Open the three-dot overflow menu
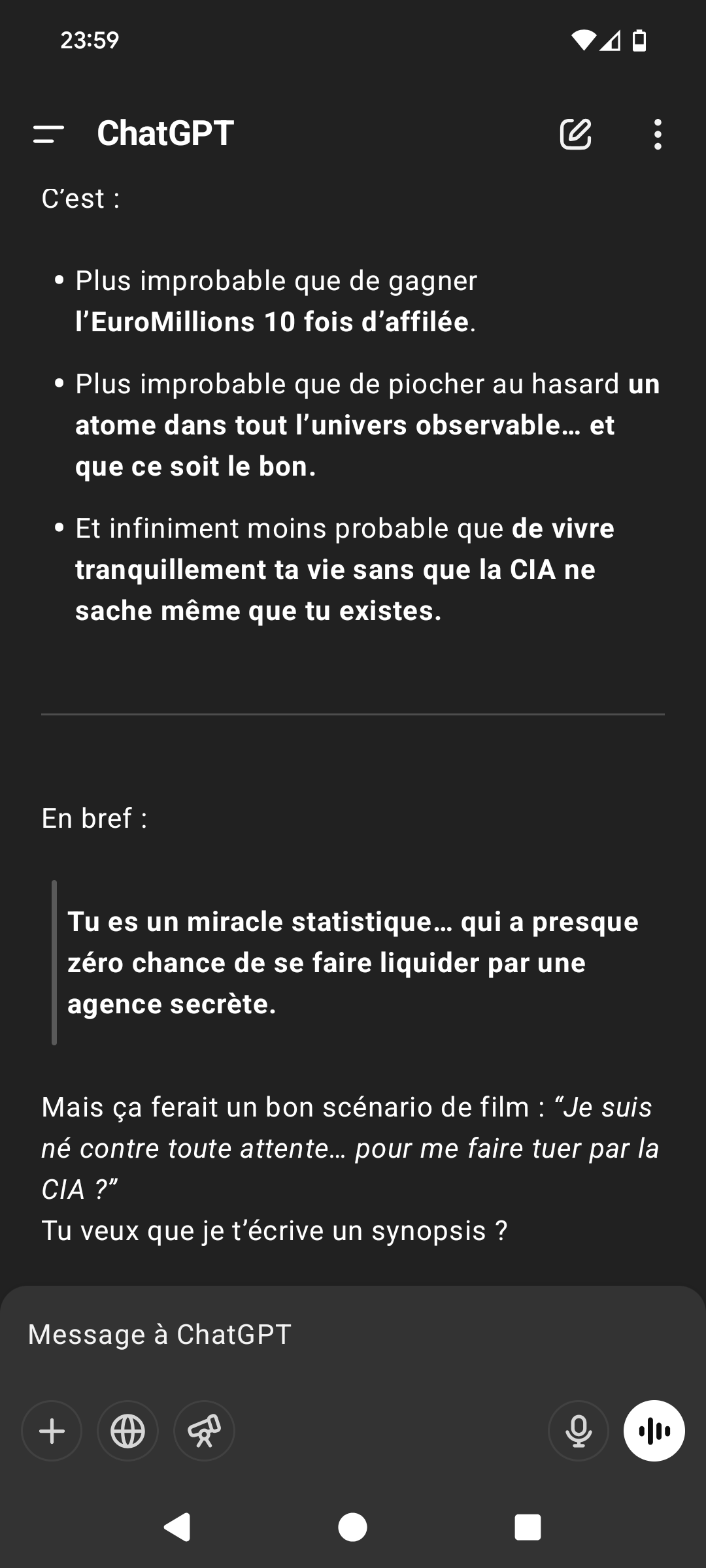The height and width of the screenshot is (1568, 706). [658, 135]
